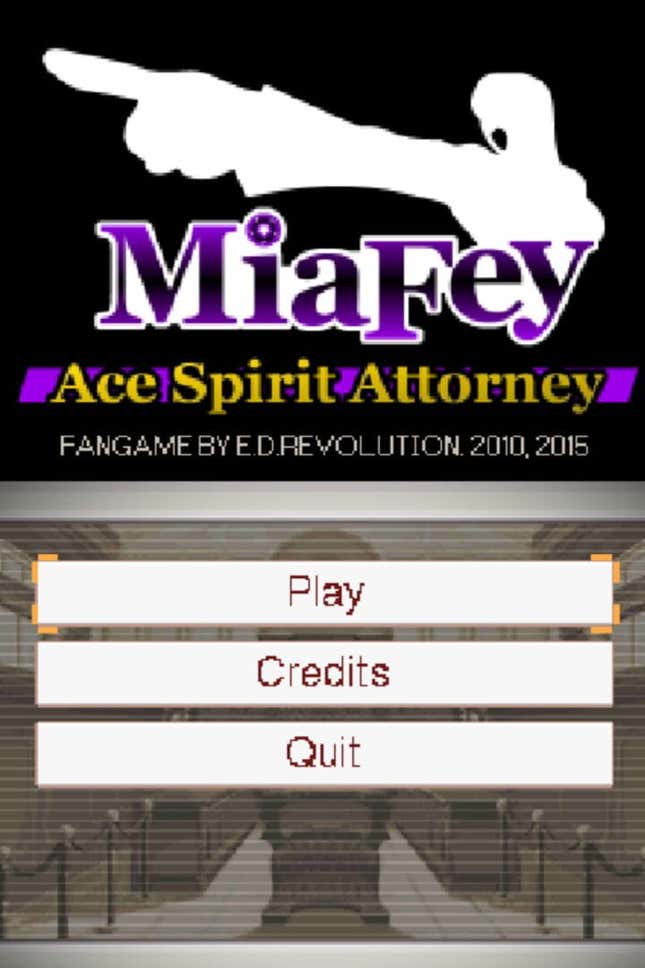Viewport: 645px width, 968px height.
Task: Open the Credits screen
Action: click(325, 672)
